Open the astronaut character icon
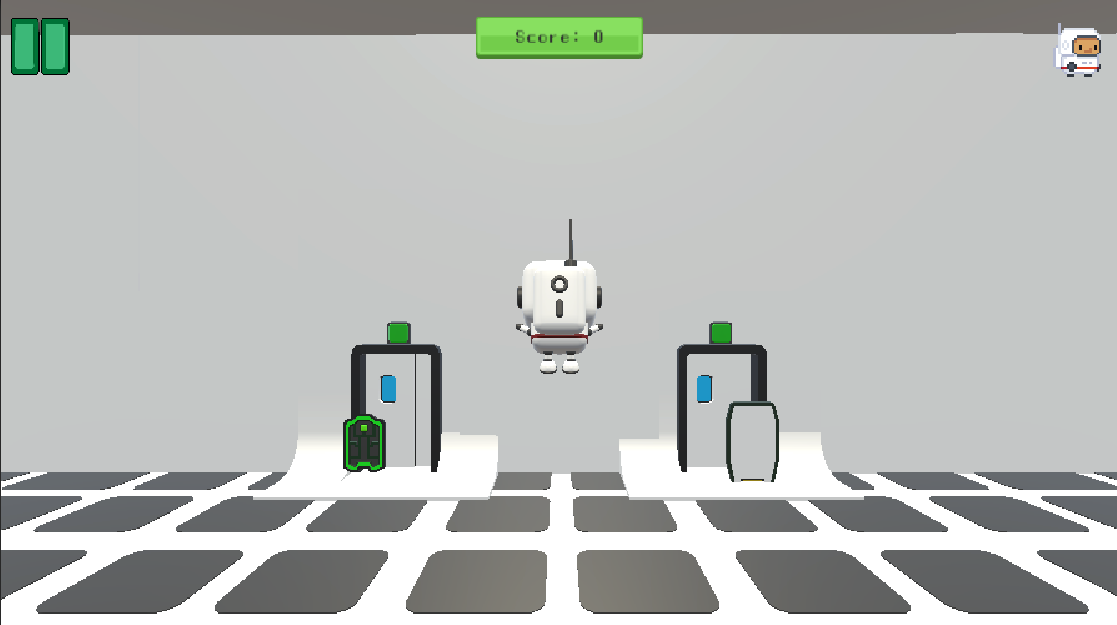 click(x=1078, y=51)
